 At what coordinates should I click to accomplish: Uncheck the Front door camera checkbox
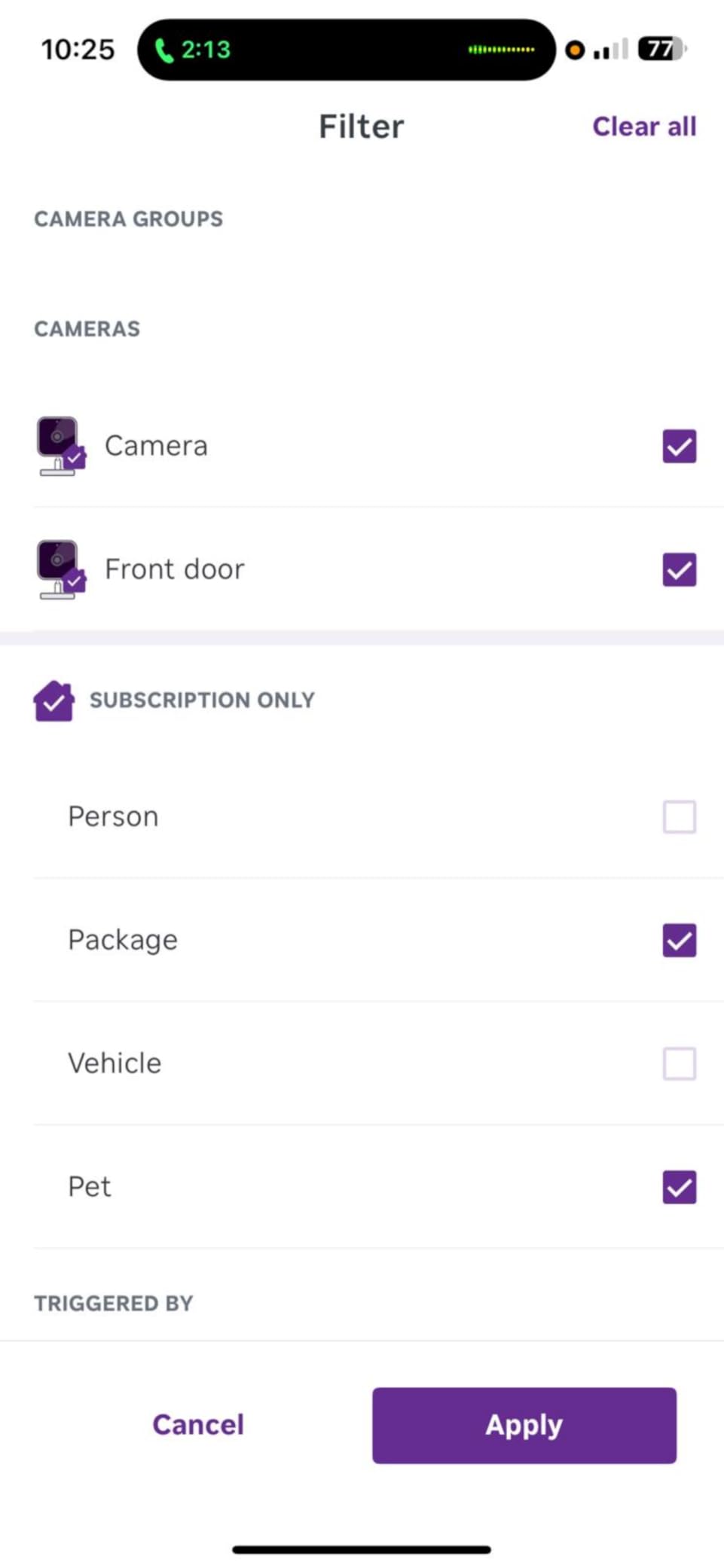coord(679,569)
